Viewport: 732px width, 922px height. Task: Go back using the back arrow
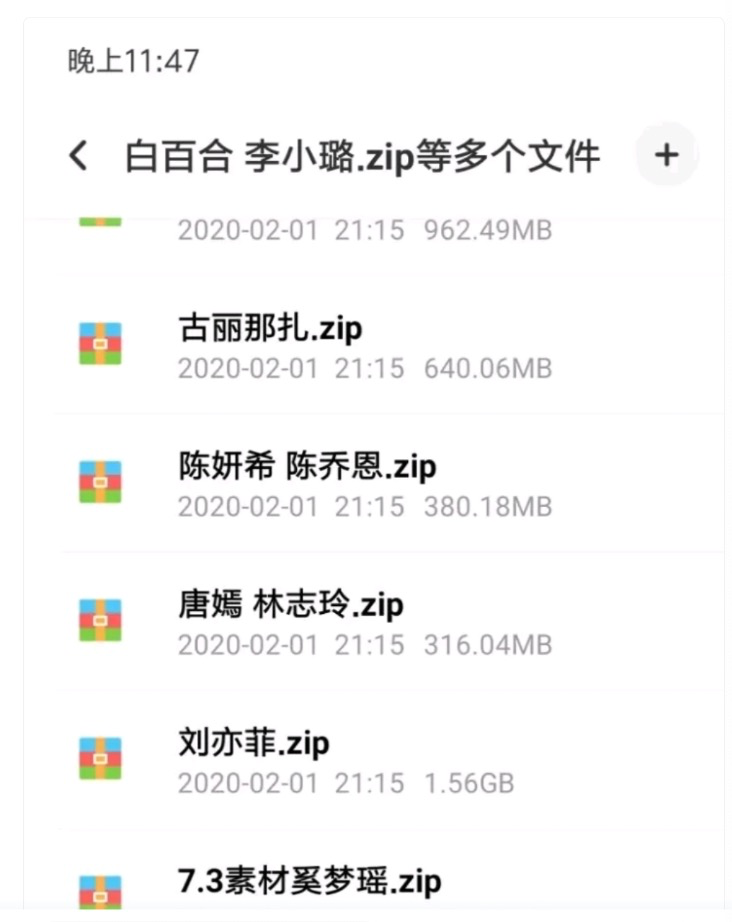[79, 156]
